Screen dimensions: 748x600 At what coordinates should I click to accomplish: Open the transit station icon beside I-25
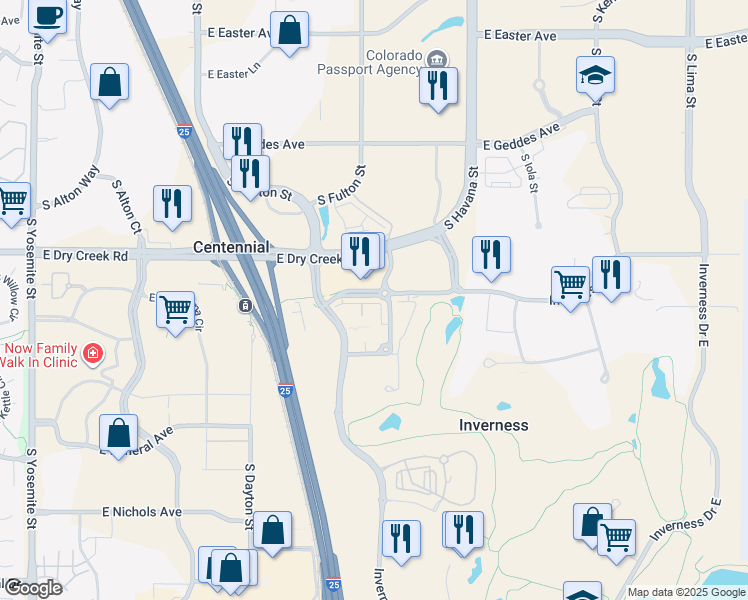(x=244, y=305)
